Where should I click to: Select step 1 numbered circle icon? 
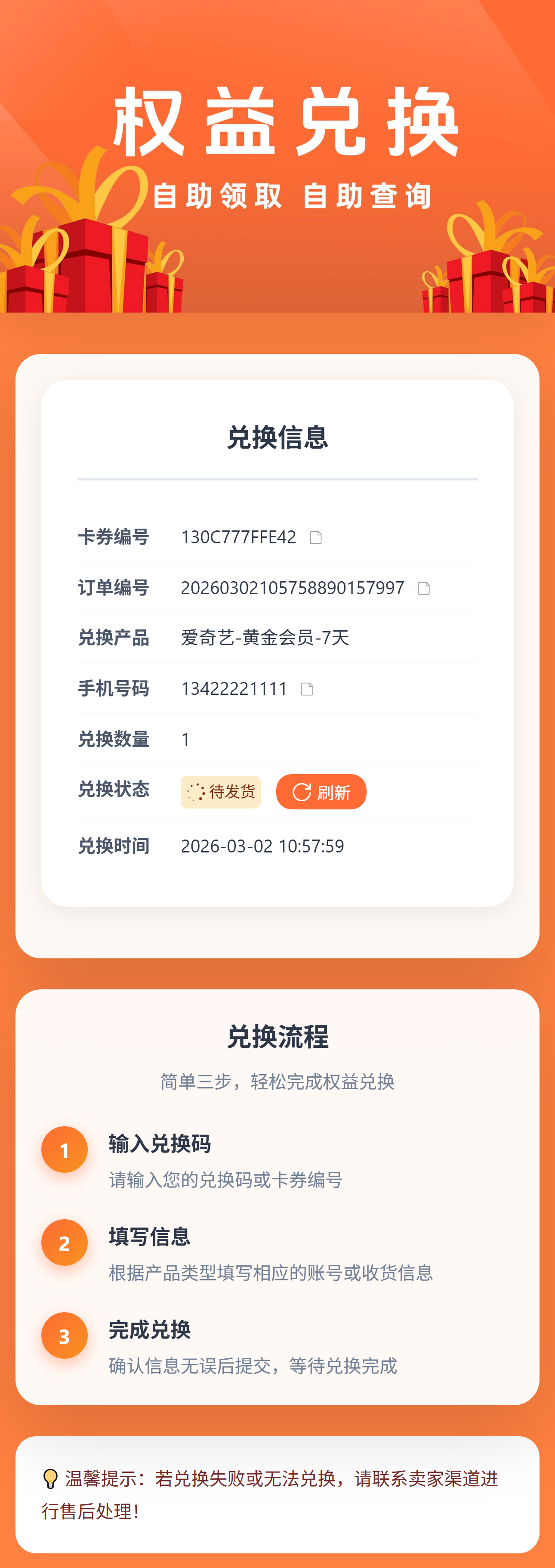[x=65, y=1150]
